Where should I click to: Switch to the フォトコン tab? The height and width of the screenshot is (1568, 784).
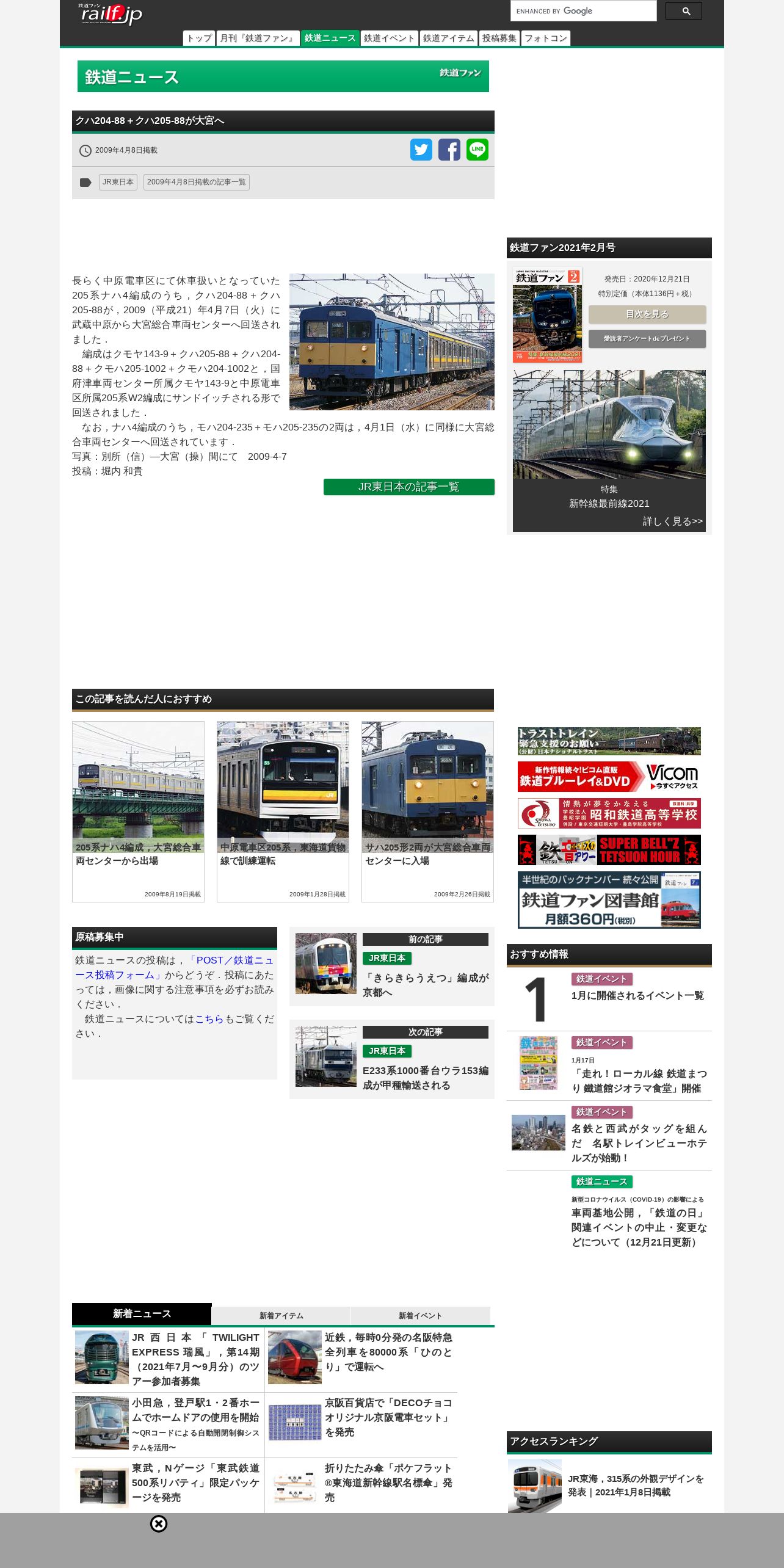click(546, 38)
